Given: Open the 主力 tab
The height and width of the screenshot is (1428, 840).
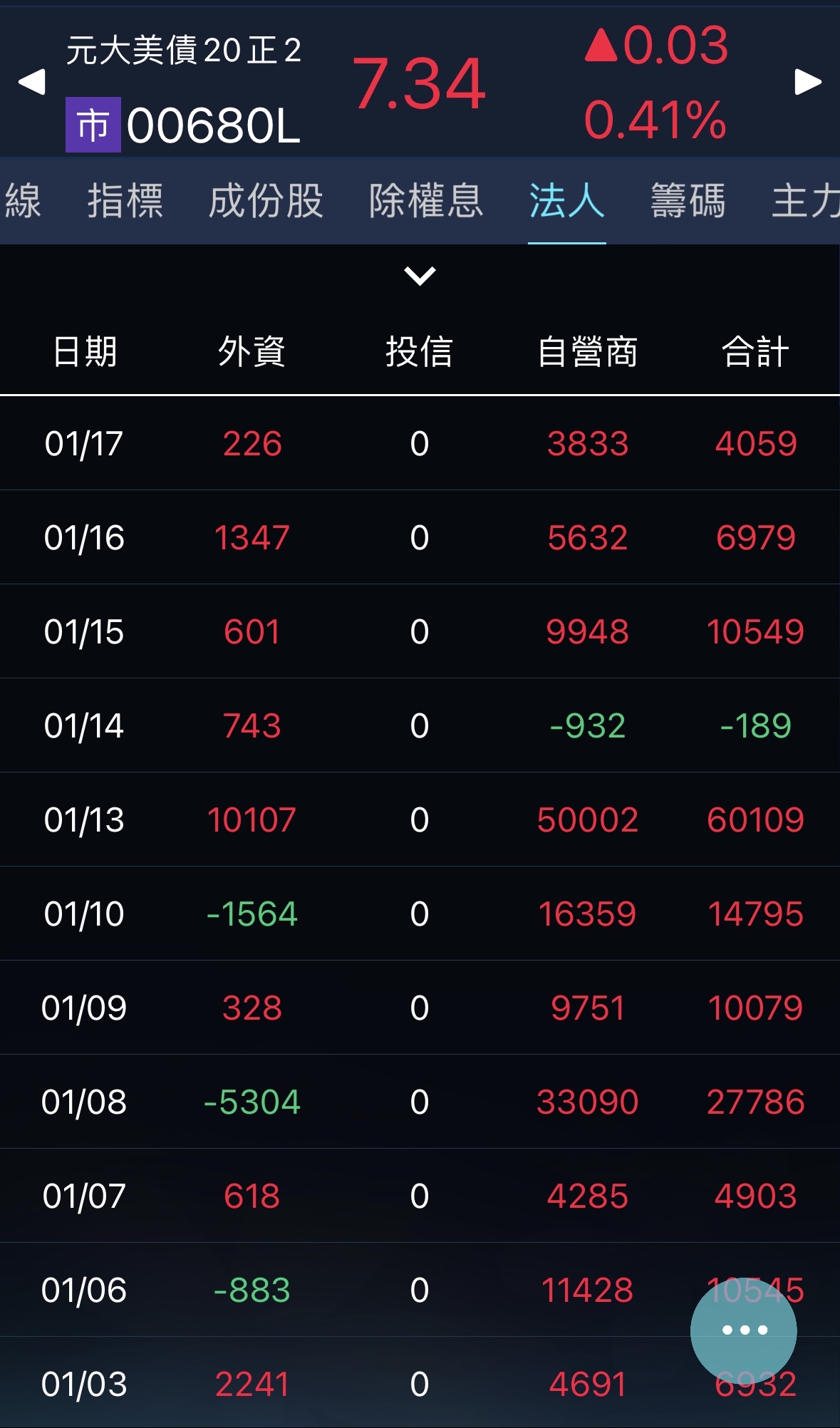Looking at the screenshot, I should pyautogui.click(x=805, y=201).
